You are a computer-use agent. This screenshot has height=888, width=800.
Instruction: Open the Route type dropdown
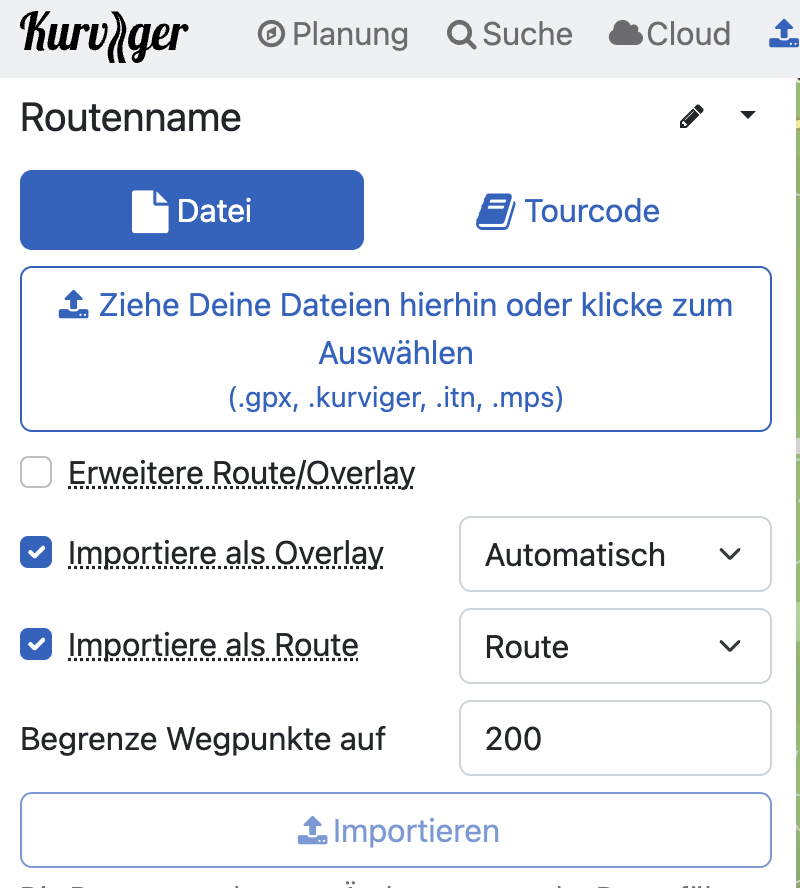point(615,646)
